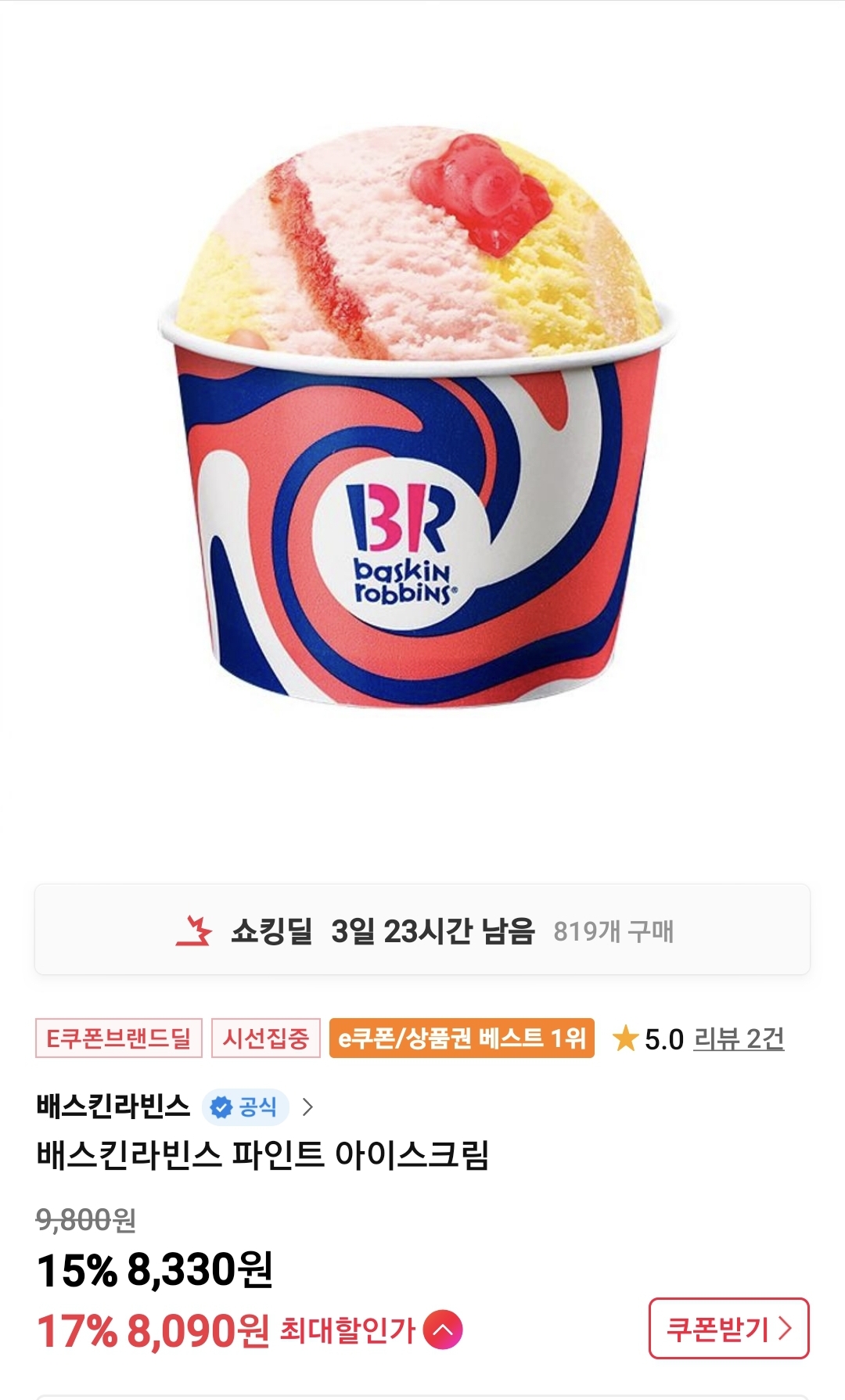Tap the 쿠폰받기 coupon button
This screenshot has width=845, height=1400.
(x=728, y=1328)
